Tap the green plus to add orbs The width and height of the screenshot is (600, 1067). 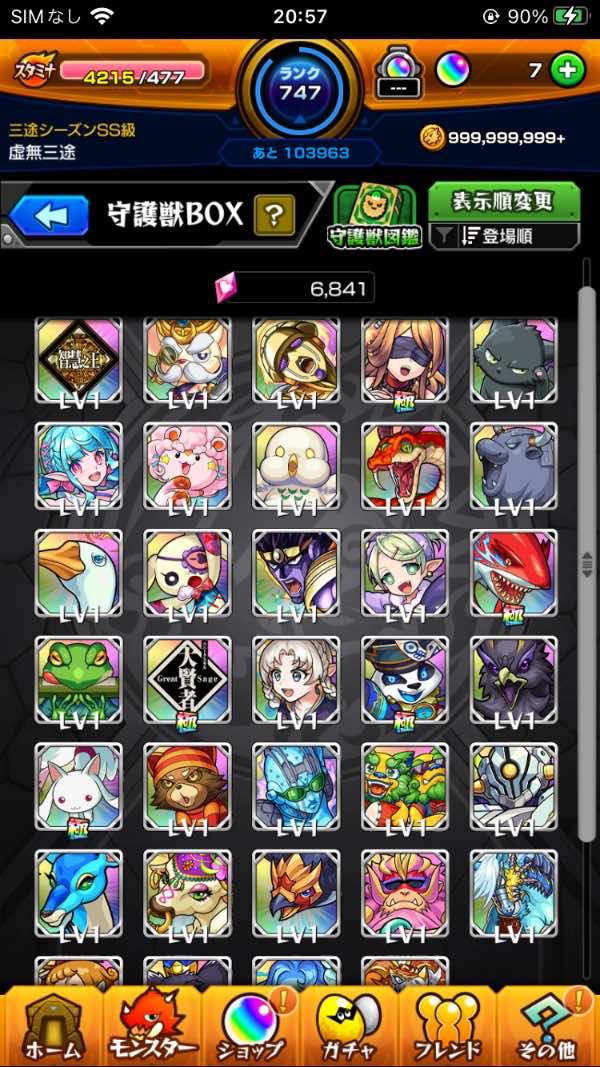coord(567,70)
